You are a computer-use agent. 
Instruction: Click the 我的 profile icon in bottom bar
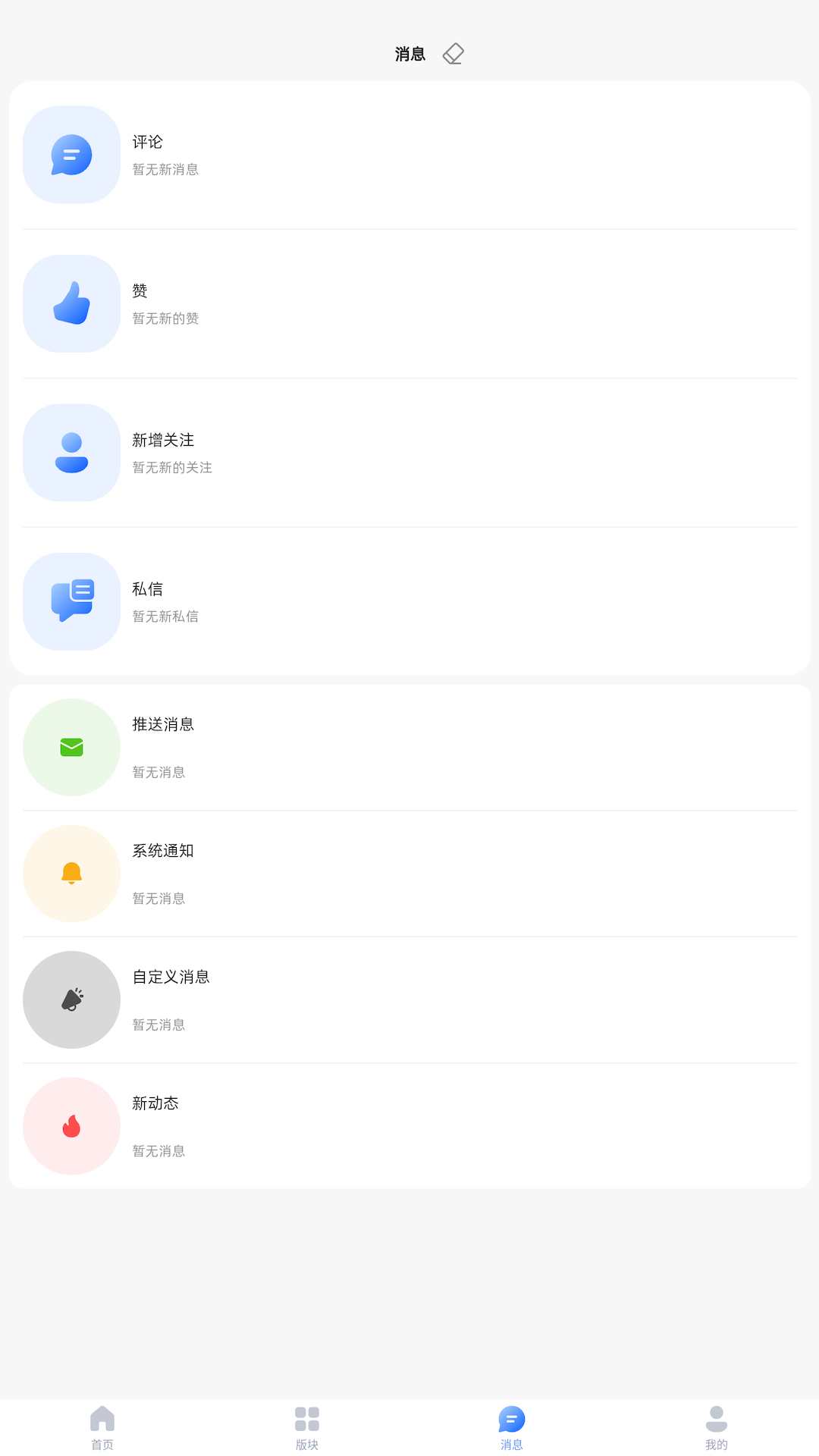pyautogui.click(x=717, y=1419)
